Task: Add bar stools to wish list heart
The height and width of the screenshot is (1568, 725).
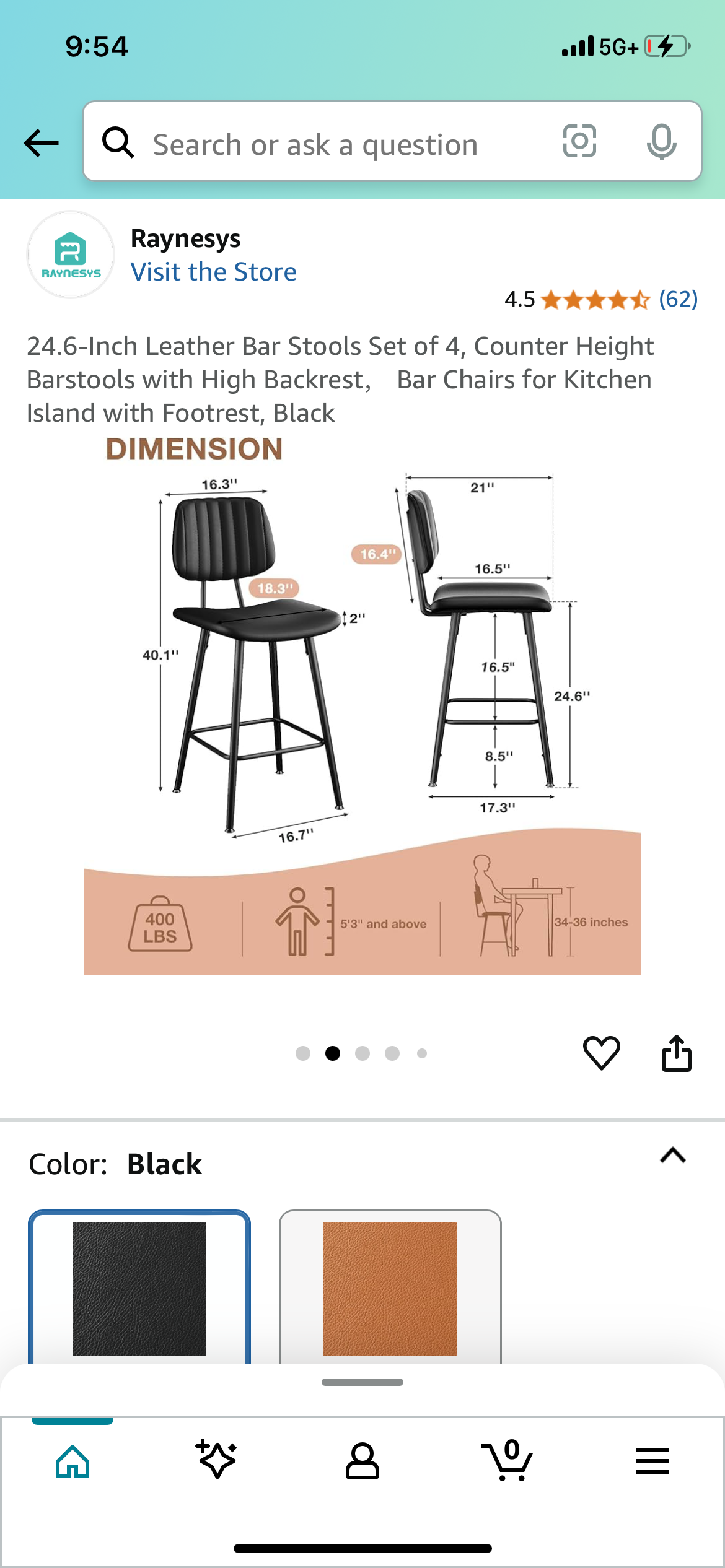Action: (x=601, y=1053)
